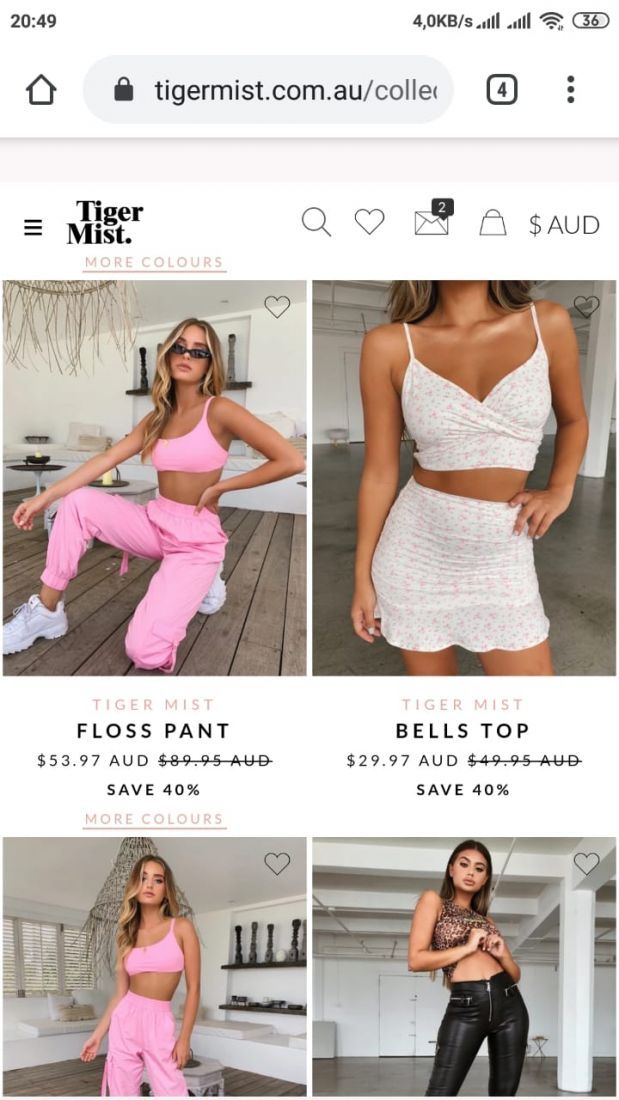
Task: Open the browser overflow menu
Action: 571,90
